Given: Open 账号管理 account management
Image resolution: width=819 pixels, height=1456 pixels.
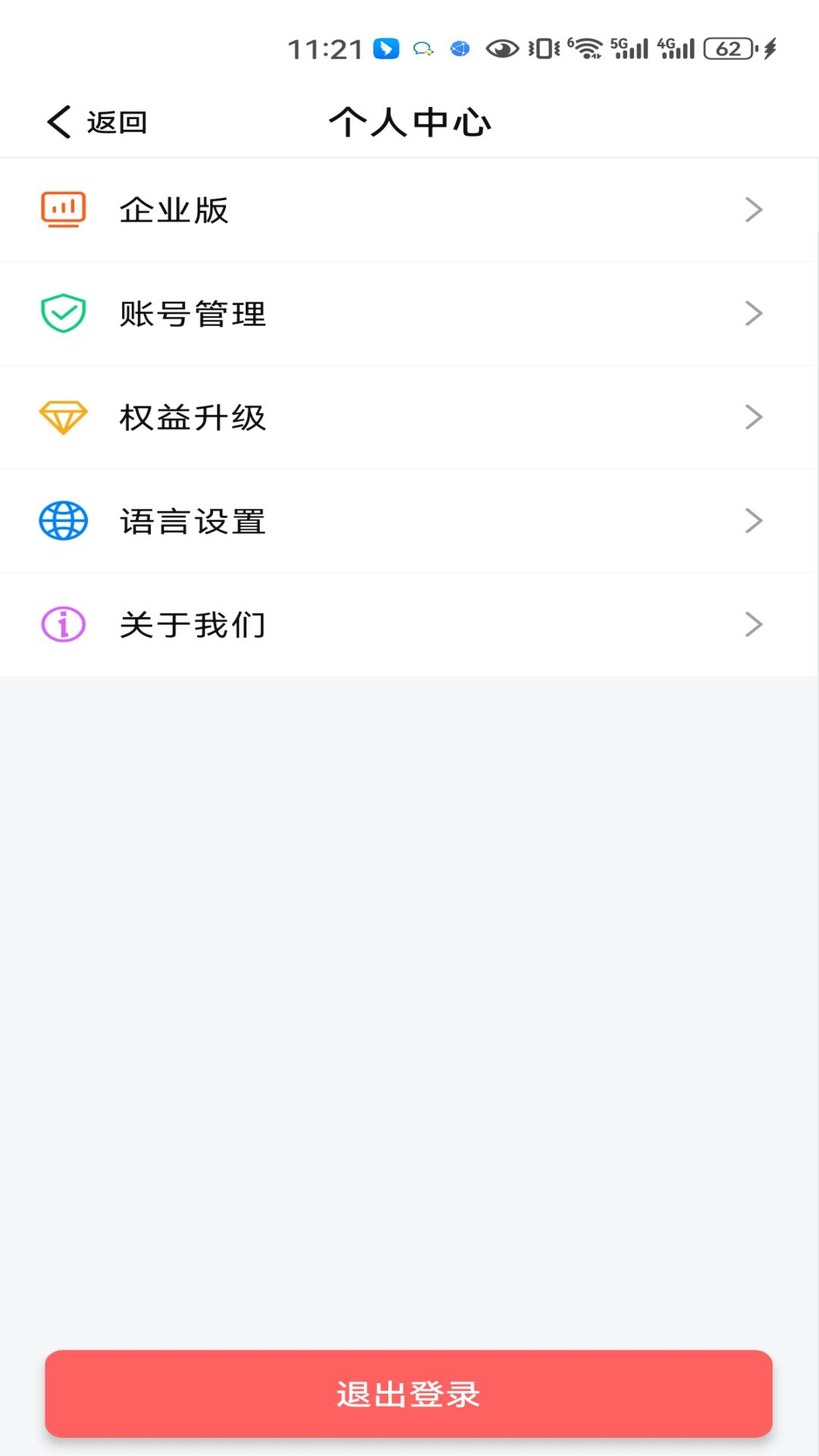Looking at the screenshot, I should (408, 314).
